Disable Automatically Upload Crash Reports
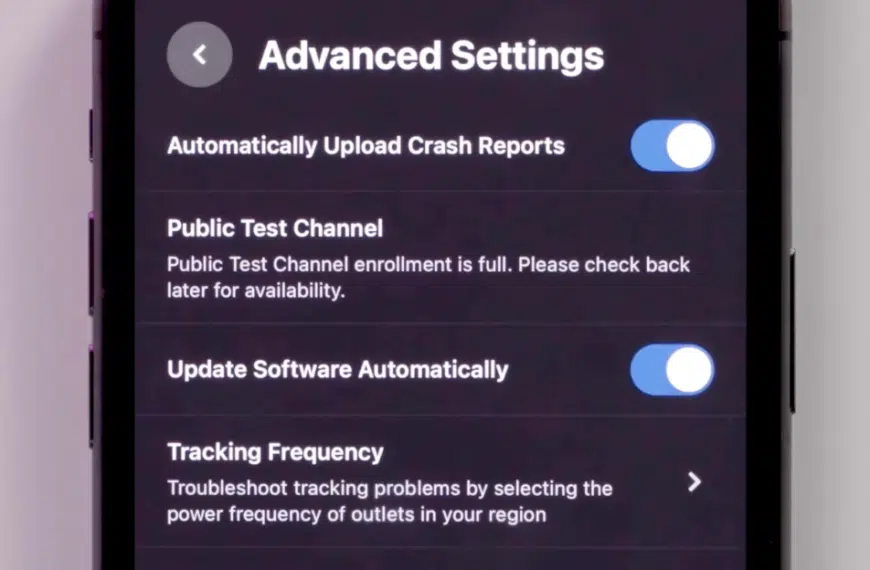Screen dimensions: 870x570 click(x=672, y=146)
